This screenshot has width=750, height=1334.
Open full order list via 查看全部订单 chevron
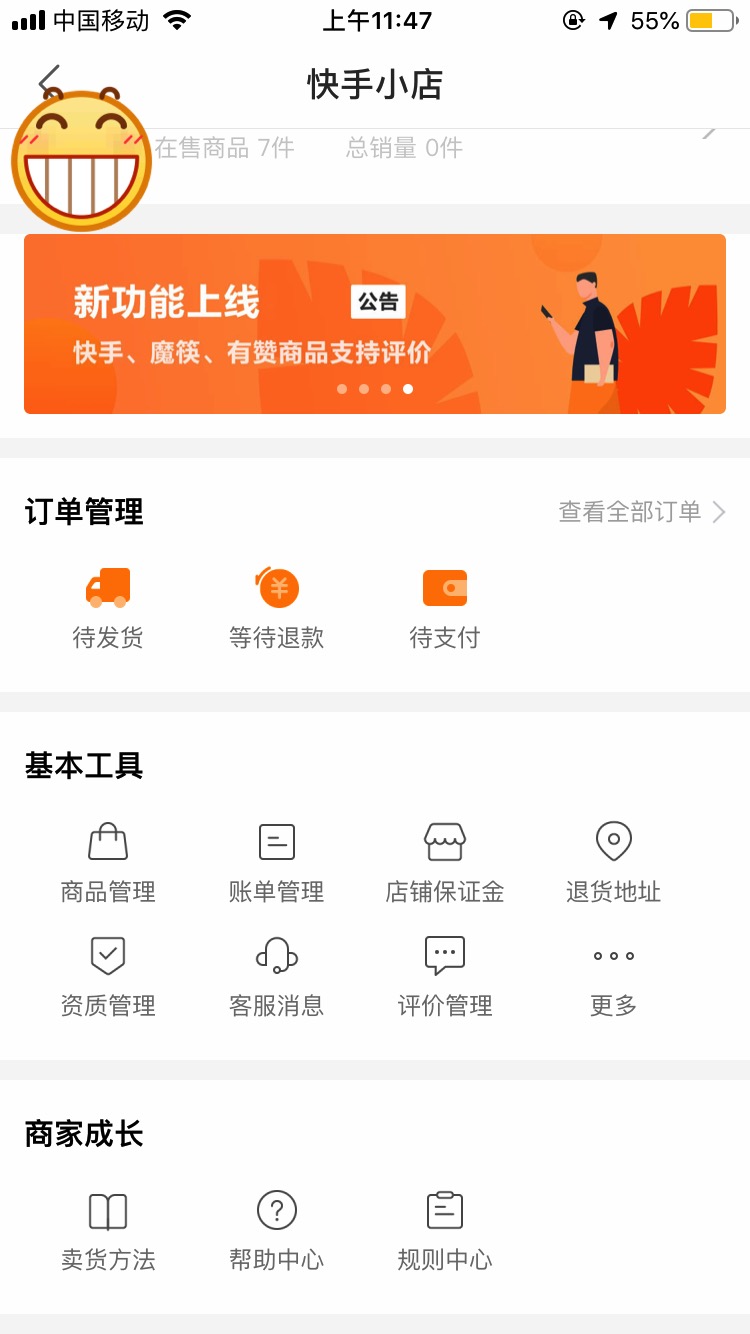click(x=640, y=512)
